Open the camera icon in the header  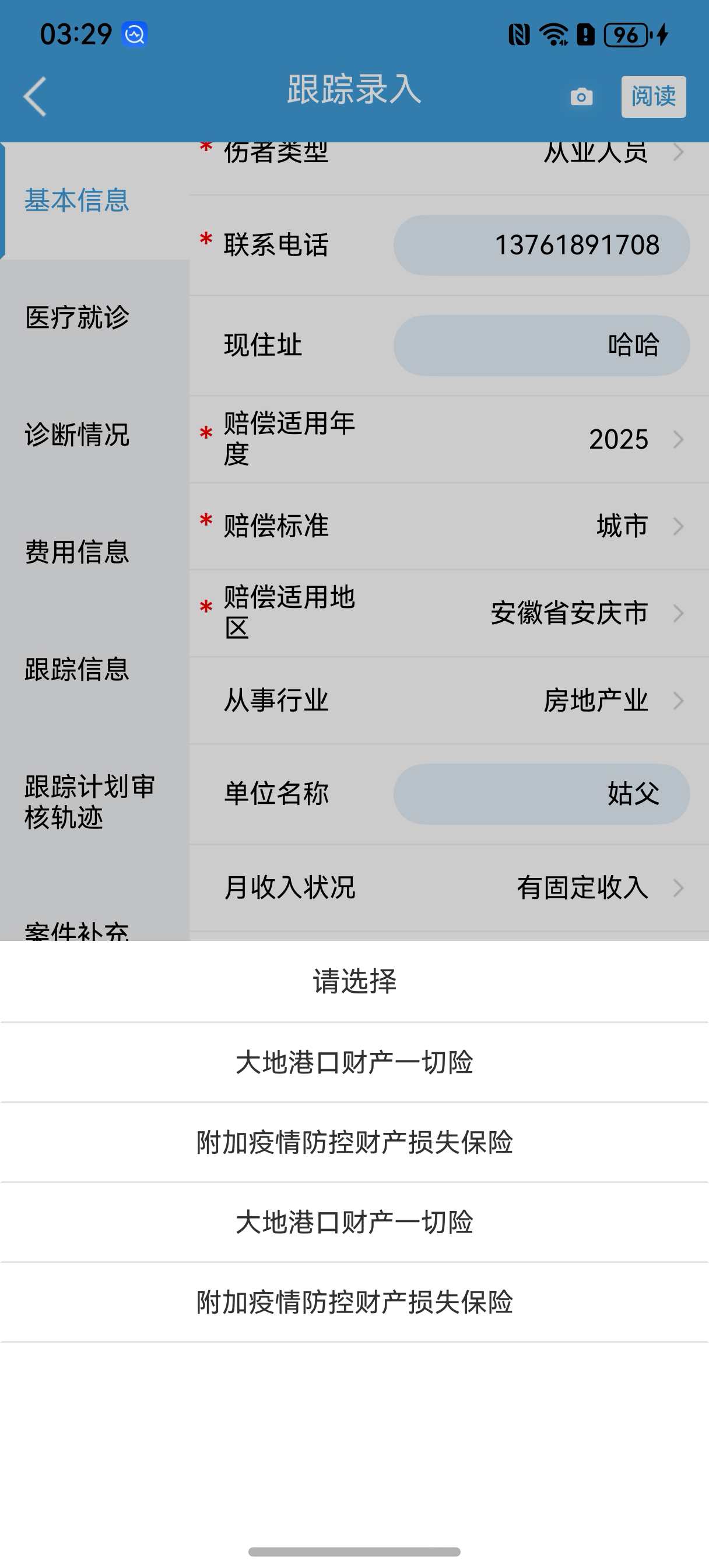point(581,97)
